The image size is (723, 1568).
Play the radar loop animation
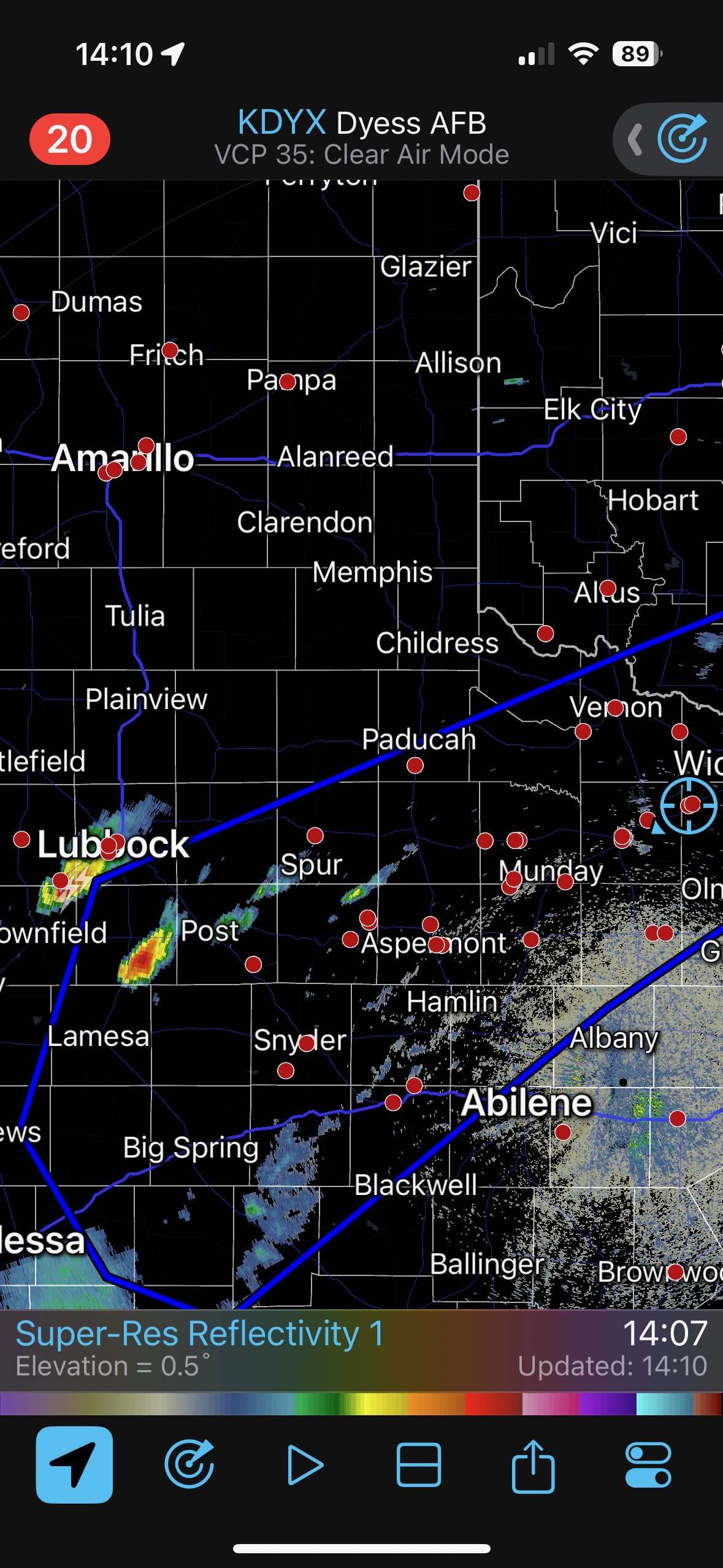coord(304,1465)
